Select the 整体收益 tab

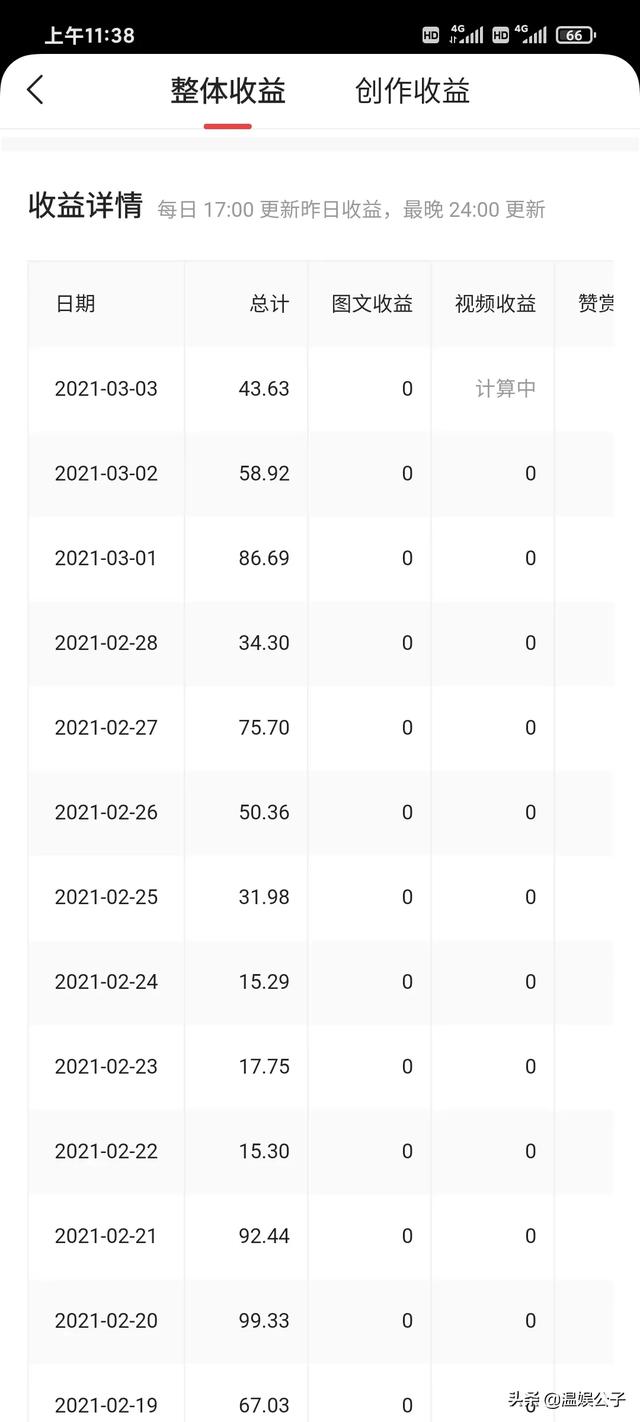228,91
